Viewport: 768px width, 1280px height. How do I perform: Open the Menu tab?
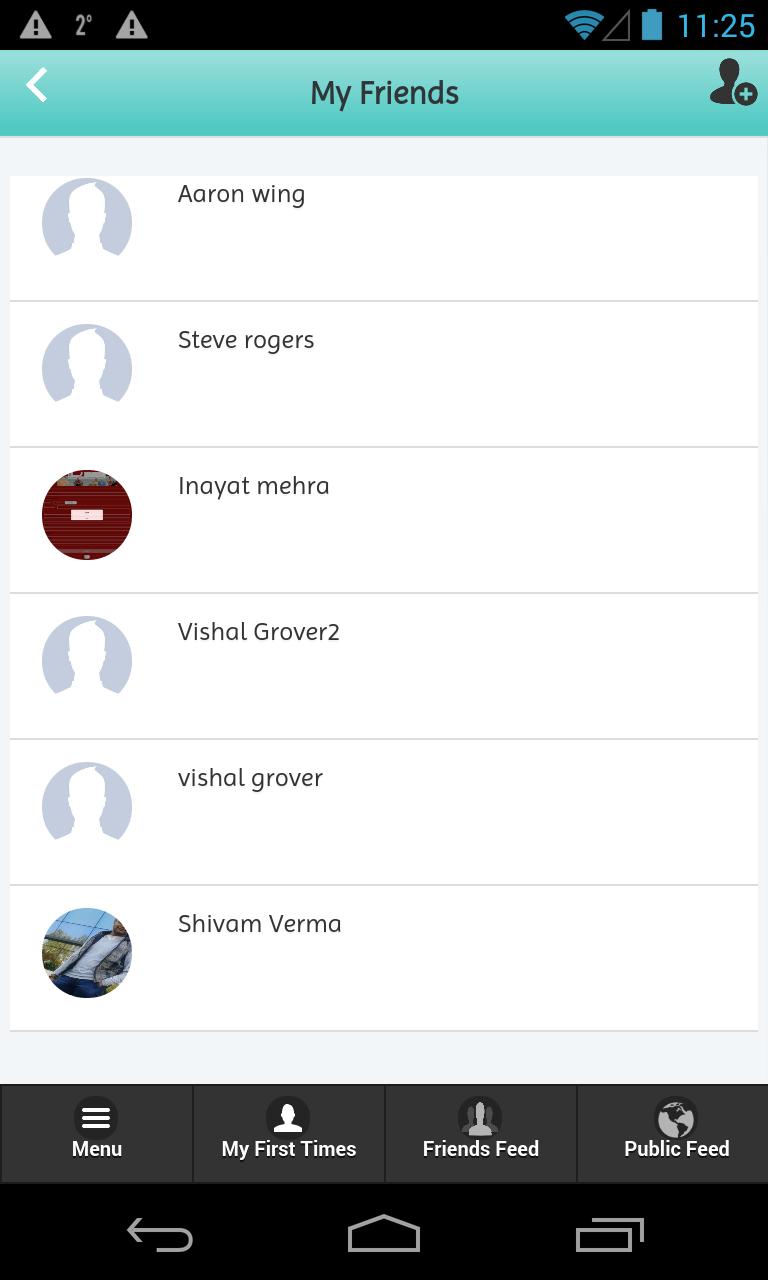97,1133
